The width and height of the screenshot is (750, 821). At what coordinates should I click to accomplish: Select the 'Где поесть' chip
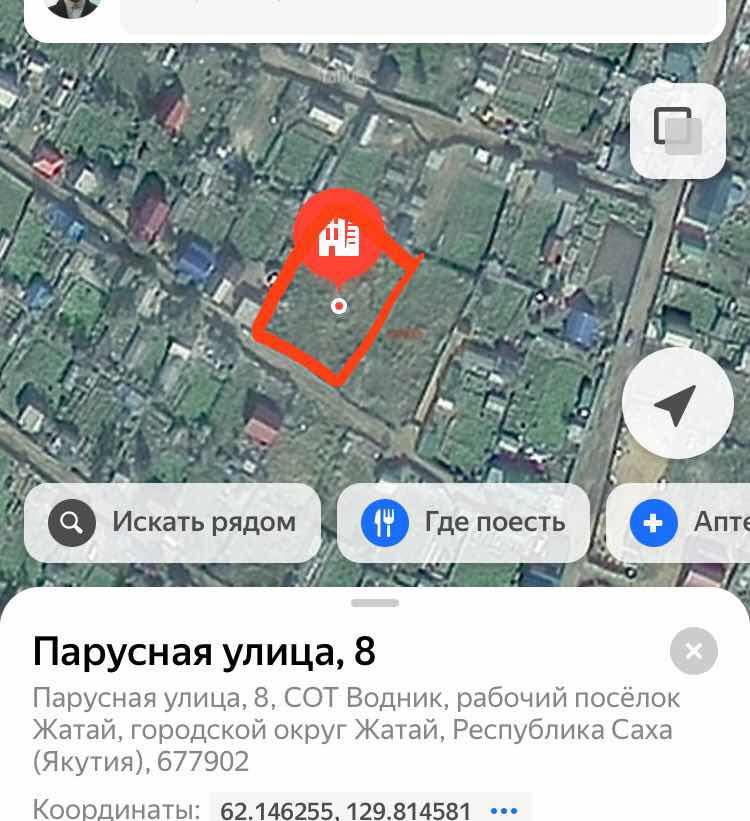[x=464, y=522]
